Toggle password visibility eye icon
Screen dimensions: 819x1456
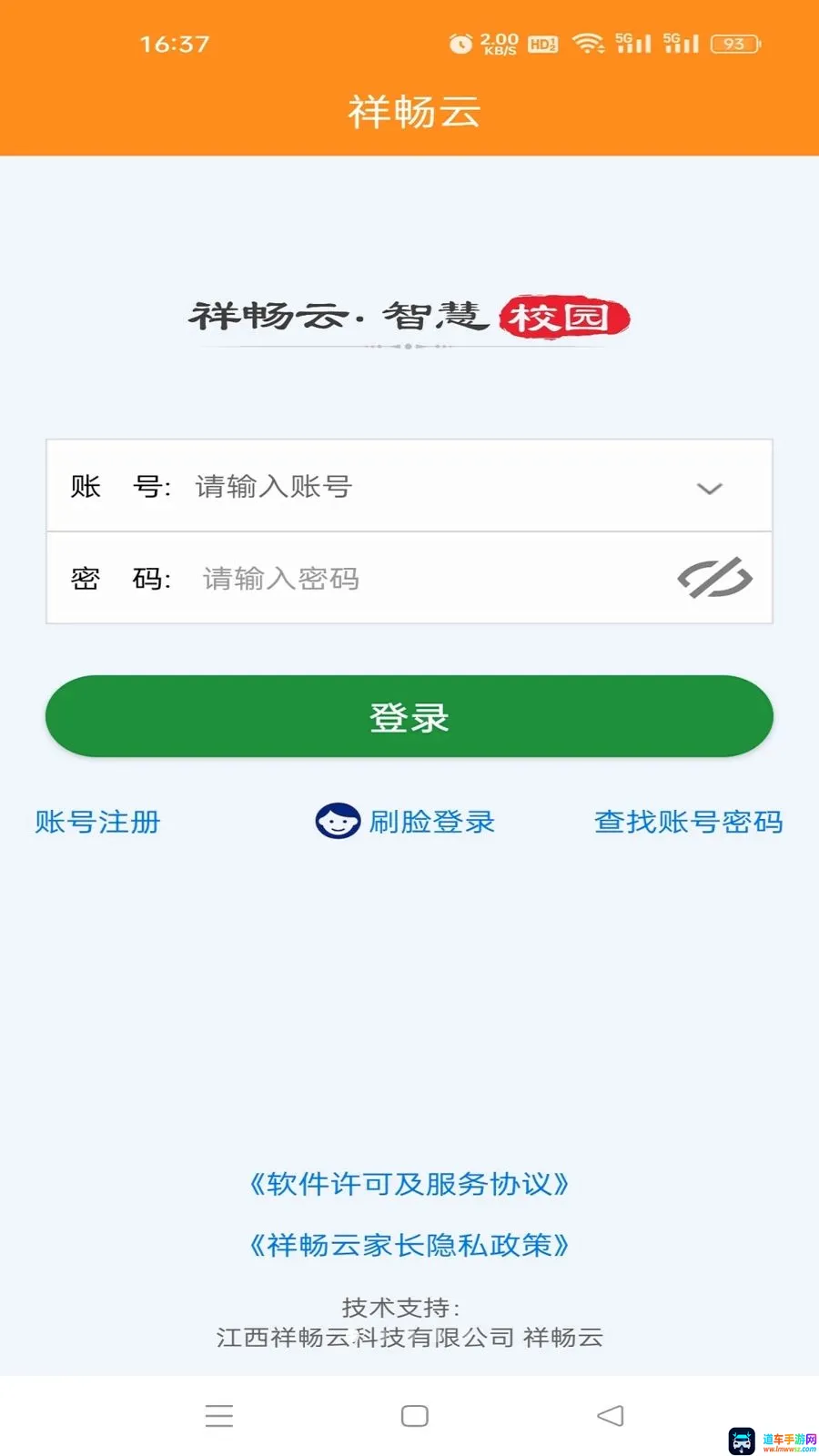pyautogui.click(x=714, y=578)
